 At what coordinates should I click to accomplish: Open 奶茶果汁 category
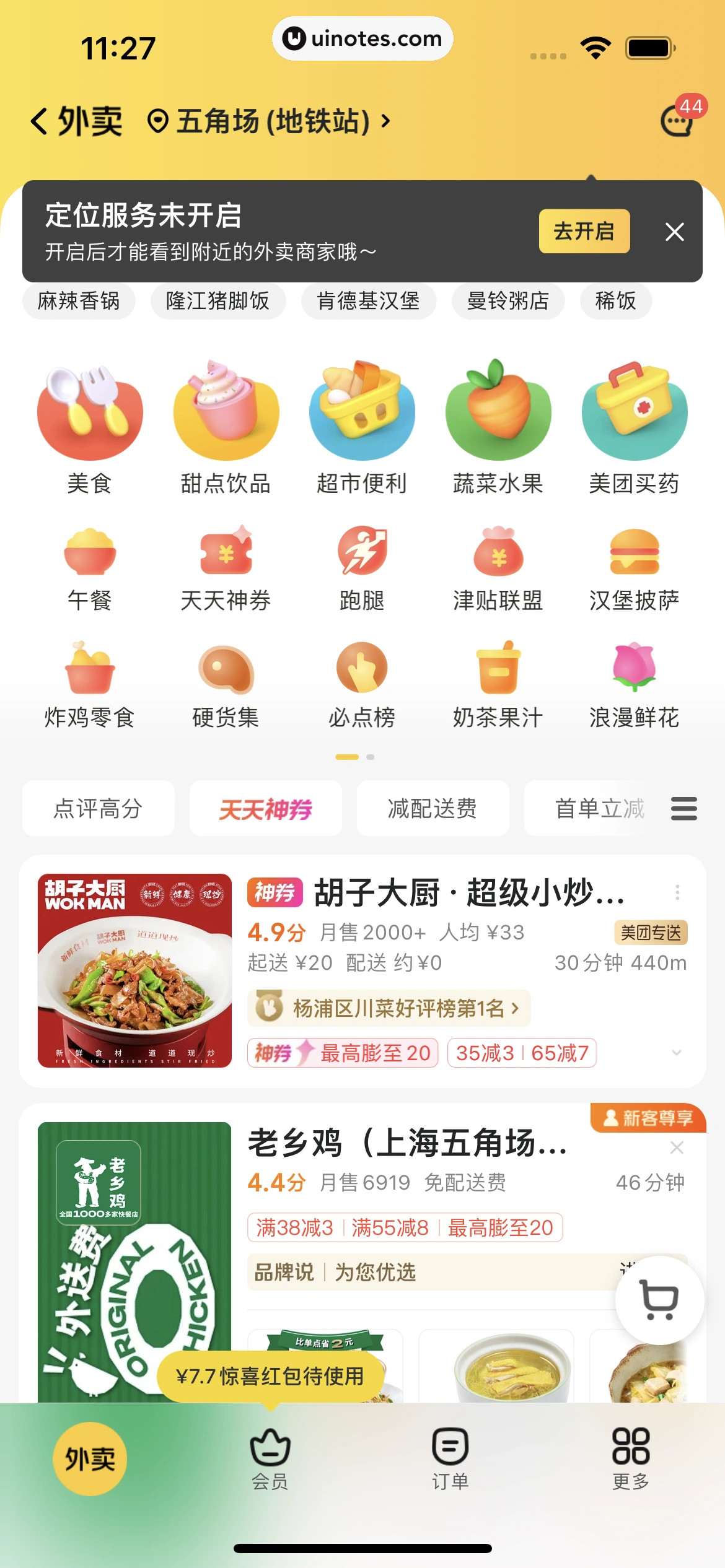point(498,685)
